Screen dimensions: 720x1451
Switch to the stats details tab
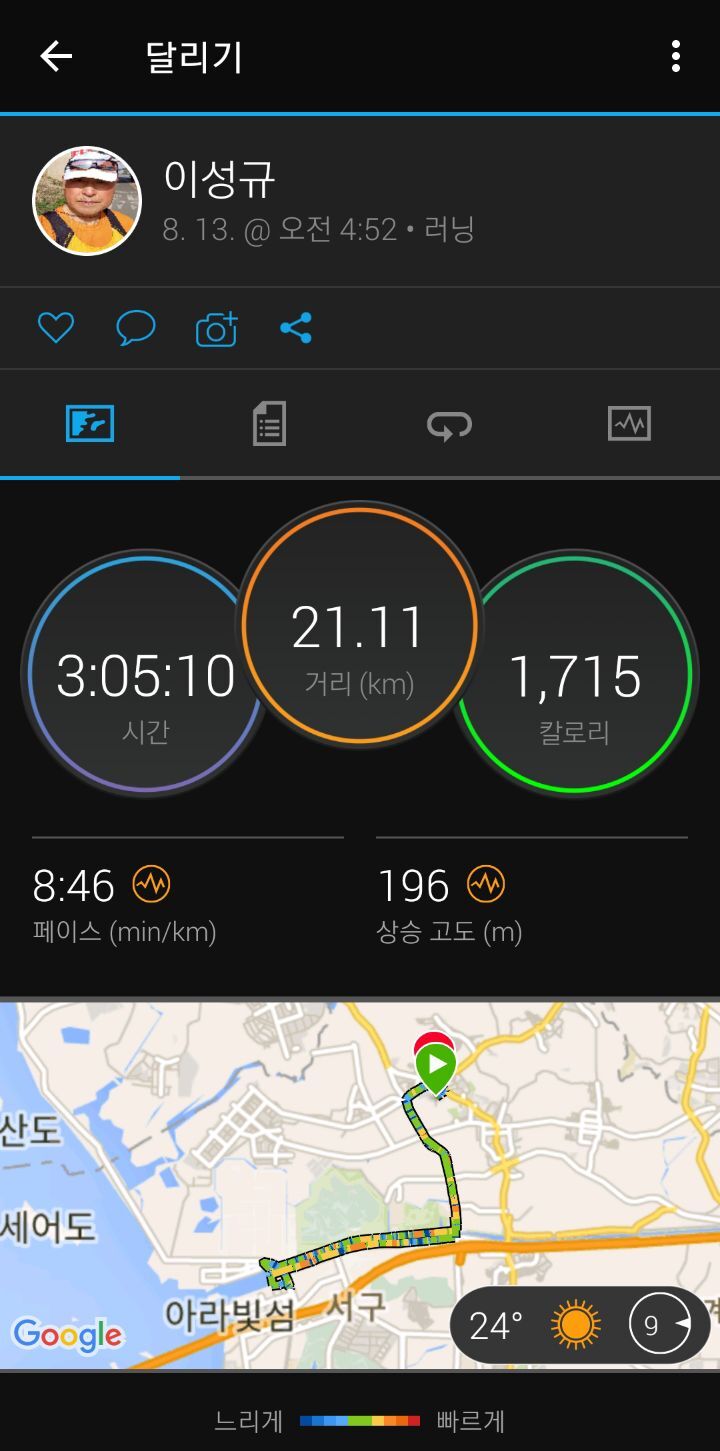tap(269, 424)
